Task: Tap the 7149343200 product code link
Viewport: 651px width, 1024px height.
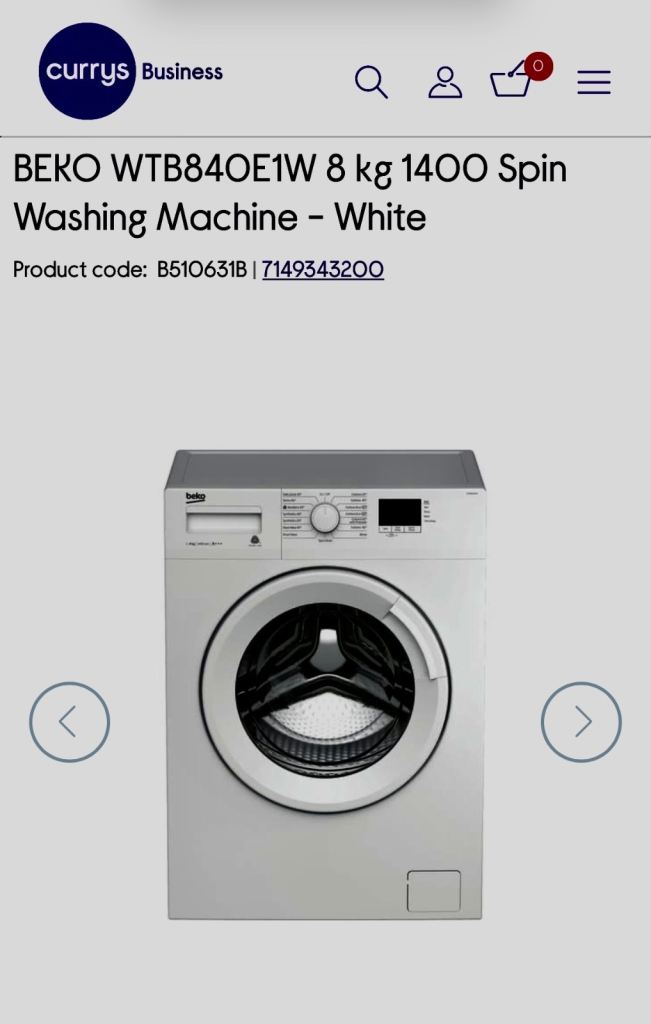Action: click(x=322, y=270)
